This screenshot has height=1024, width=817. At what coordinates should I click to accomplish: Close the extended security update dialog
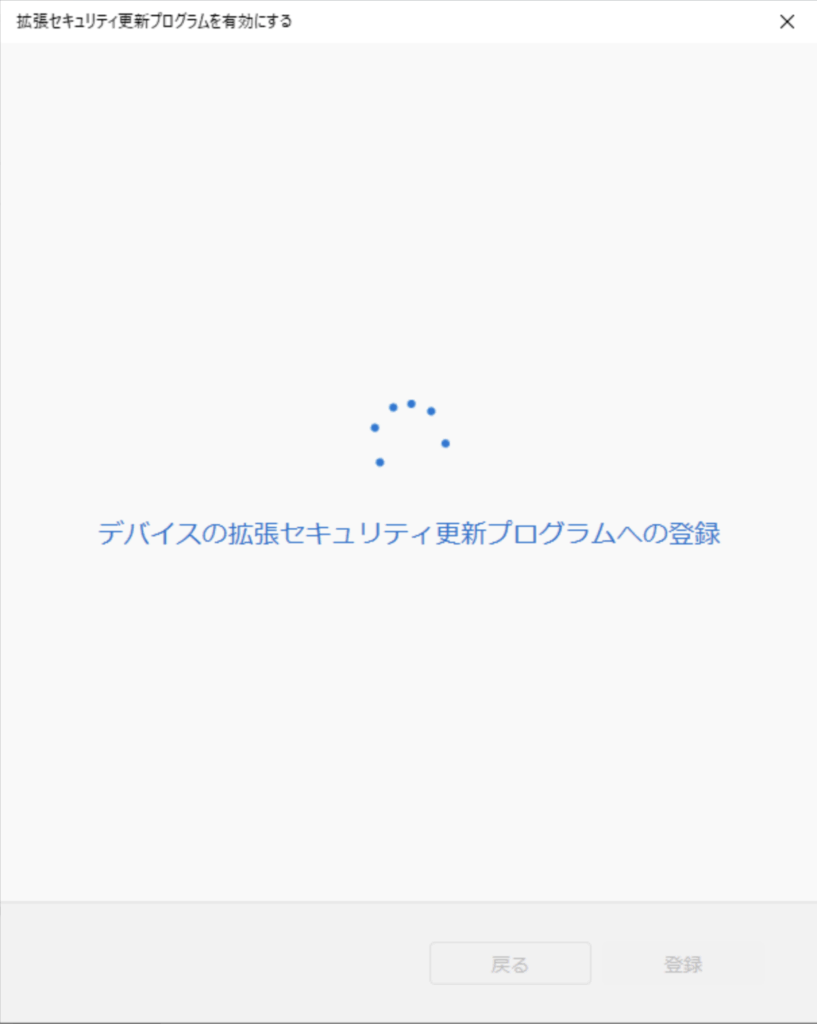[x=787, y=22]
